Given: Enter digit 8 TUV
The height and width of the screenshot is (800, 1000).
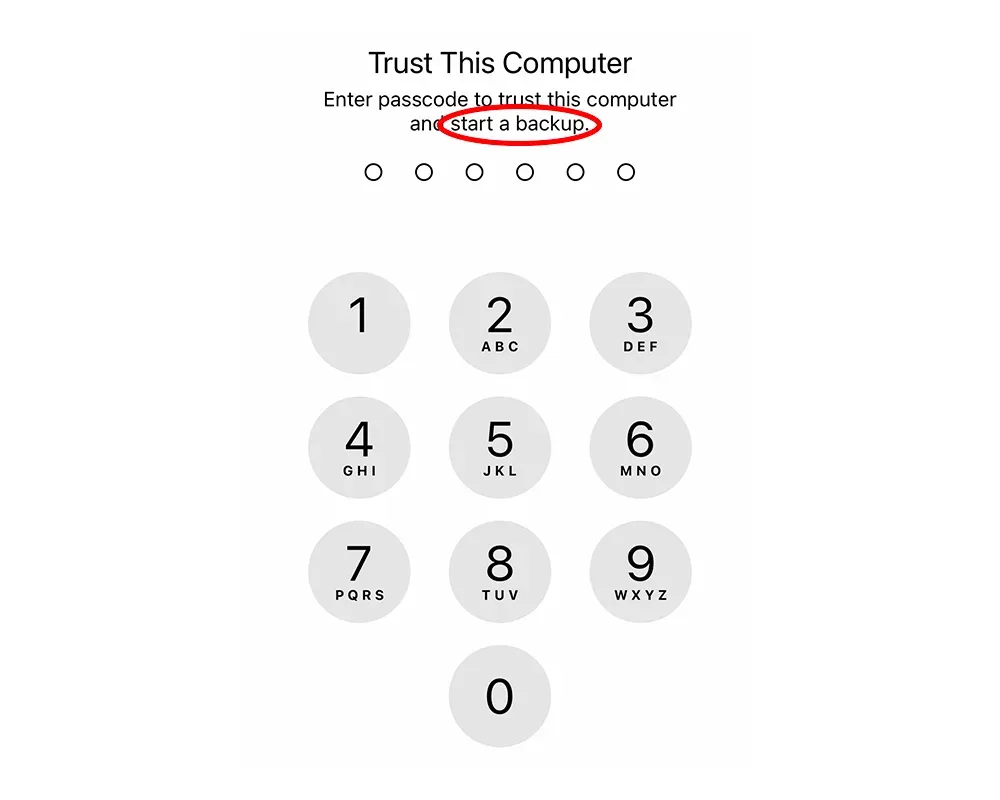Looking at the screenshot, I should pos(500,571).
